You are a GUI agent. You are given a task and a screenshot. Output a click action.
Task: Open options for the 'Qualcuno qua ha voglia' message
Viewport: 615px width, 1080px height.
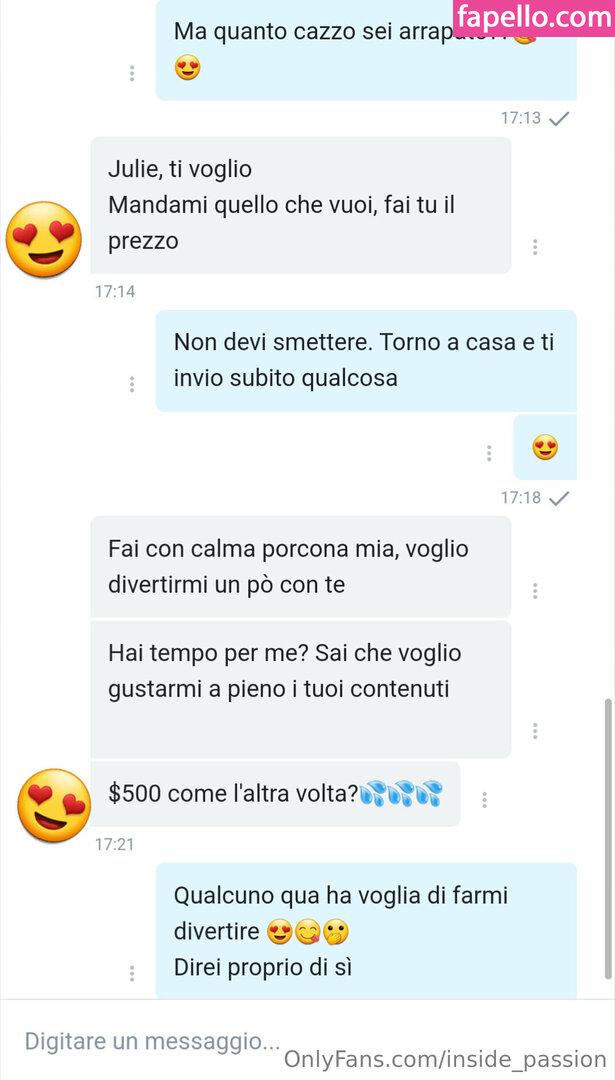(132, 973)
